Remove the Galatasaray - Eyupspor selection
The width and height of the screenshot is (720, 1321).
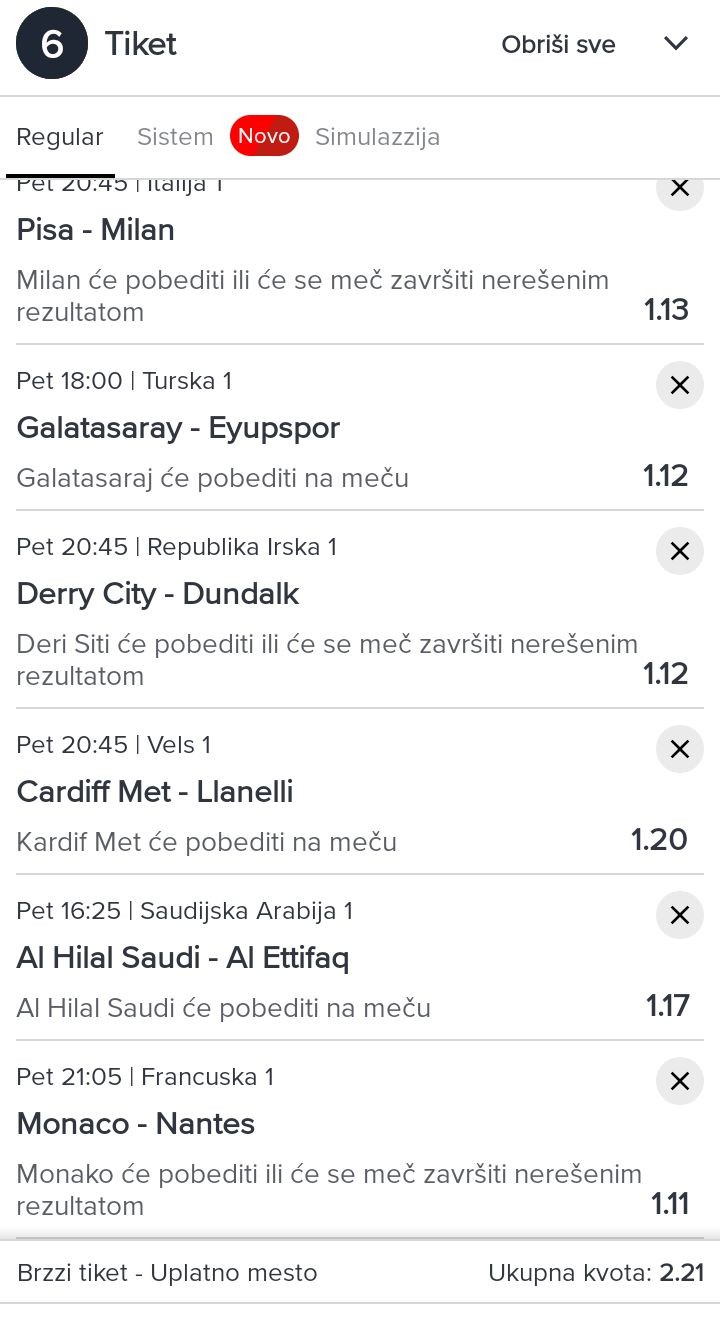(x=680, y=385)
